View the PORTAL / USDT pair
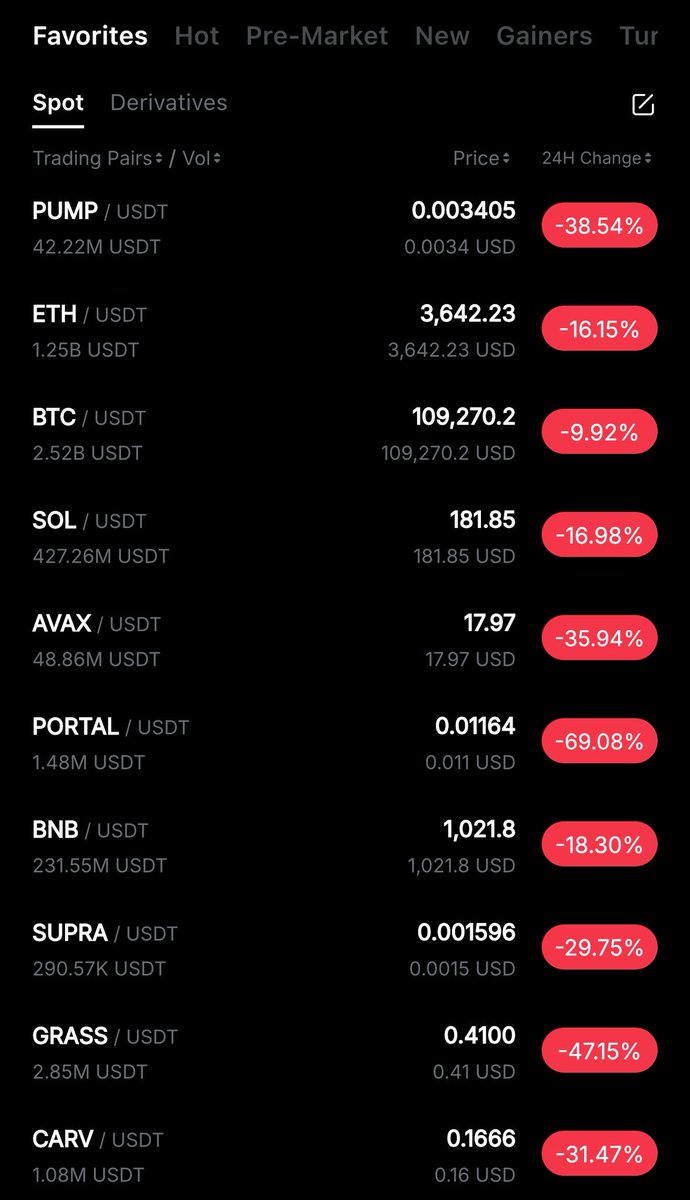This screenshot has height=1200, width=690. 345,742
